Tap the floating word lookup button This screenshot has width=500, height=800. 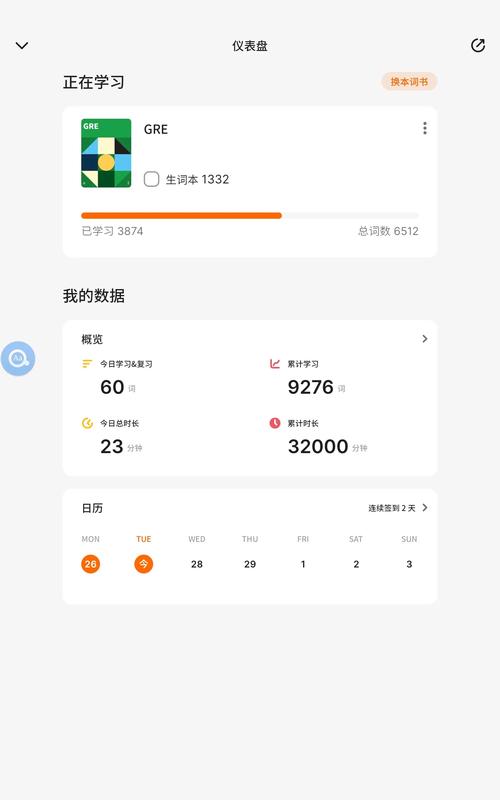click(18, 359)
